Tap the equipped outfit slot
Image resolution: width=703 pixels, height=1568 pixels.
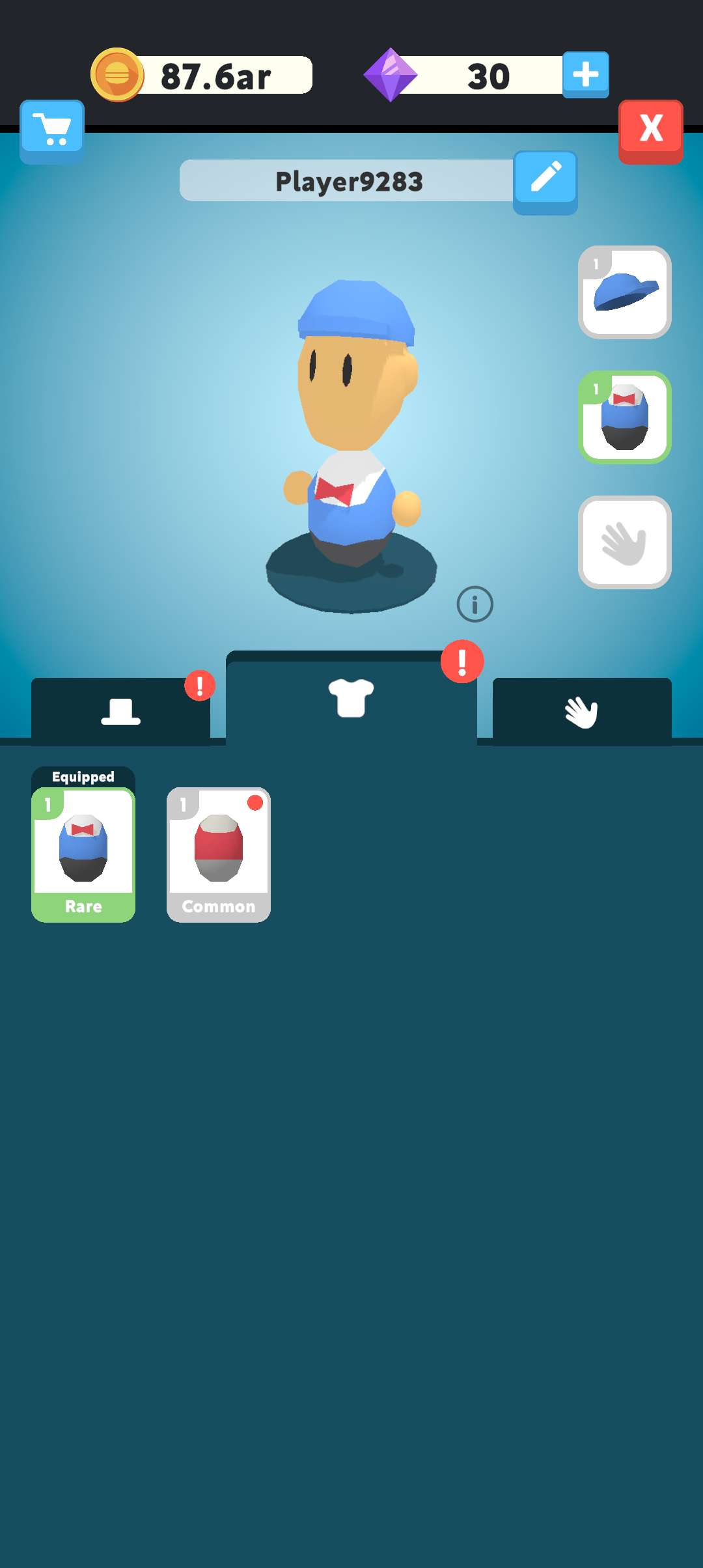624,417
